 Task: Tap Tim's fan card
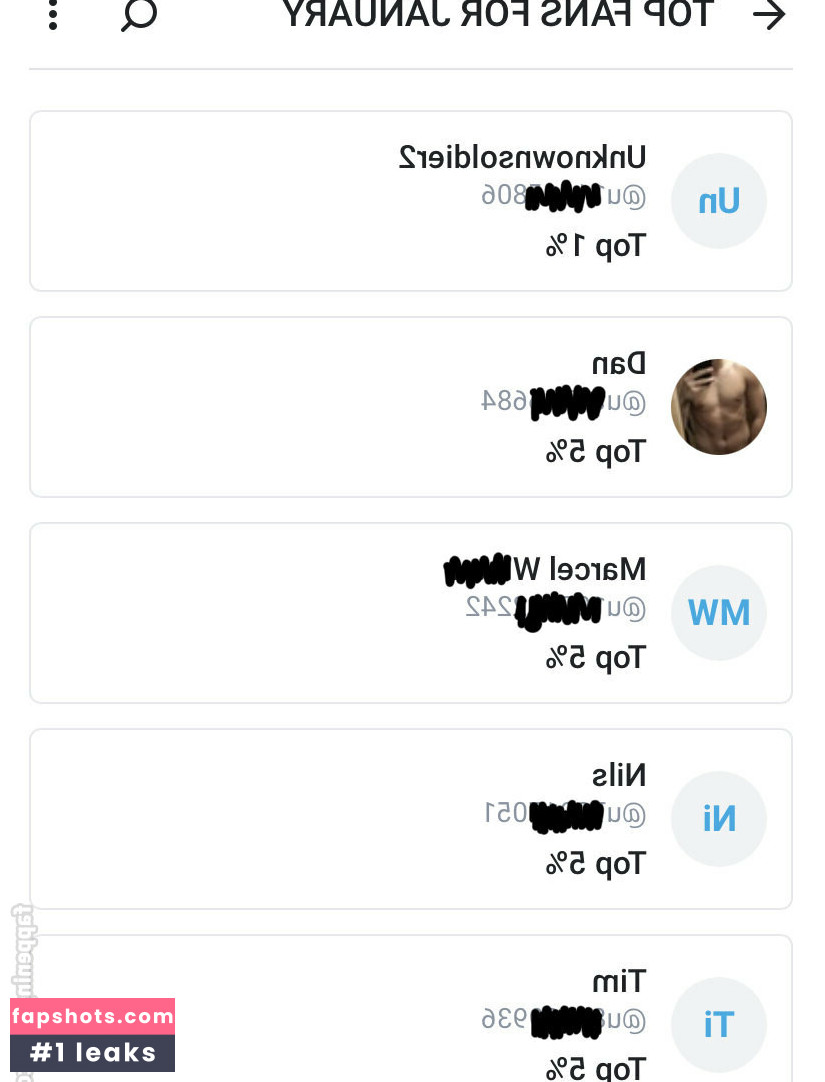411,1010
